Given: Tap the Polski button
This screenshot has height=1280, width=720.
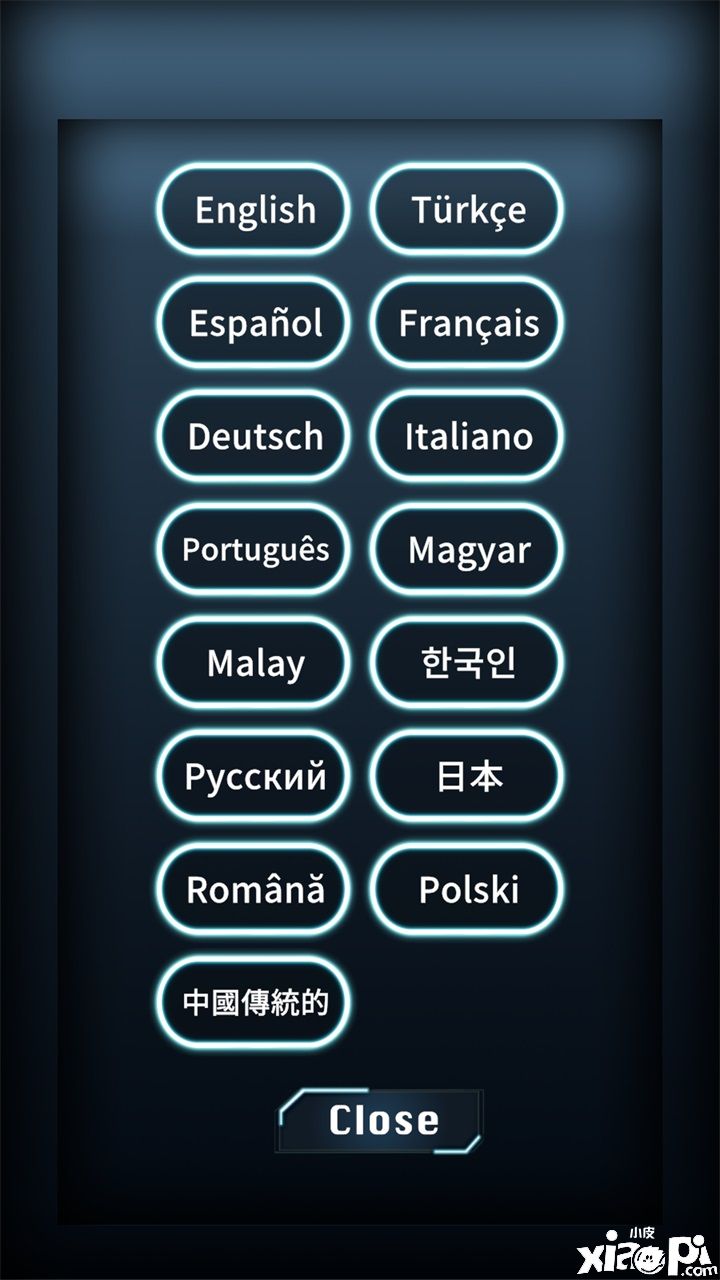Looking at the screenshot, I should click(x=467, y=888).
